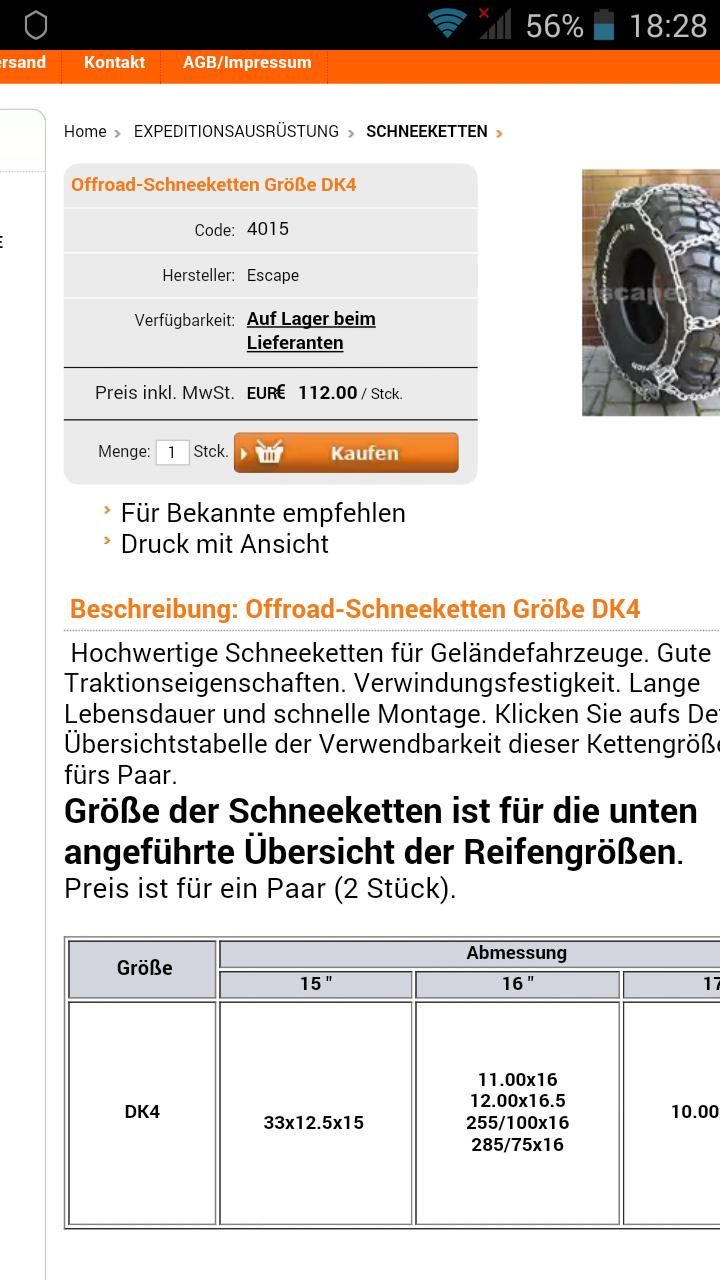Enlarge the snow chain product photo
This screenshot has width=720, height=1280.
pyautogui.click(x=651, y=292)
